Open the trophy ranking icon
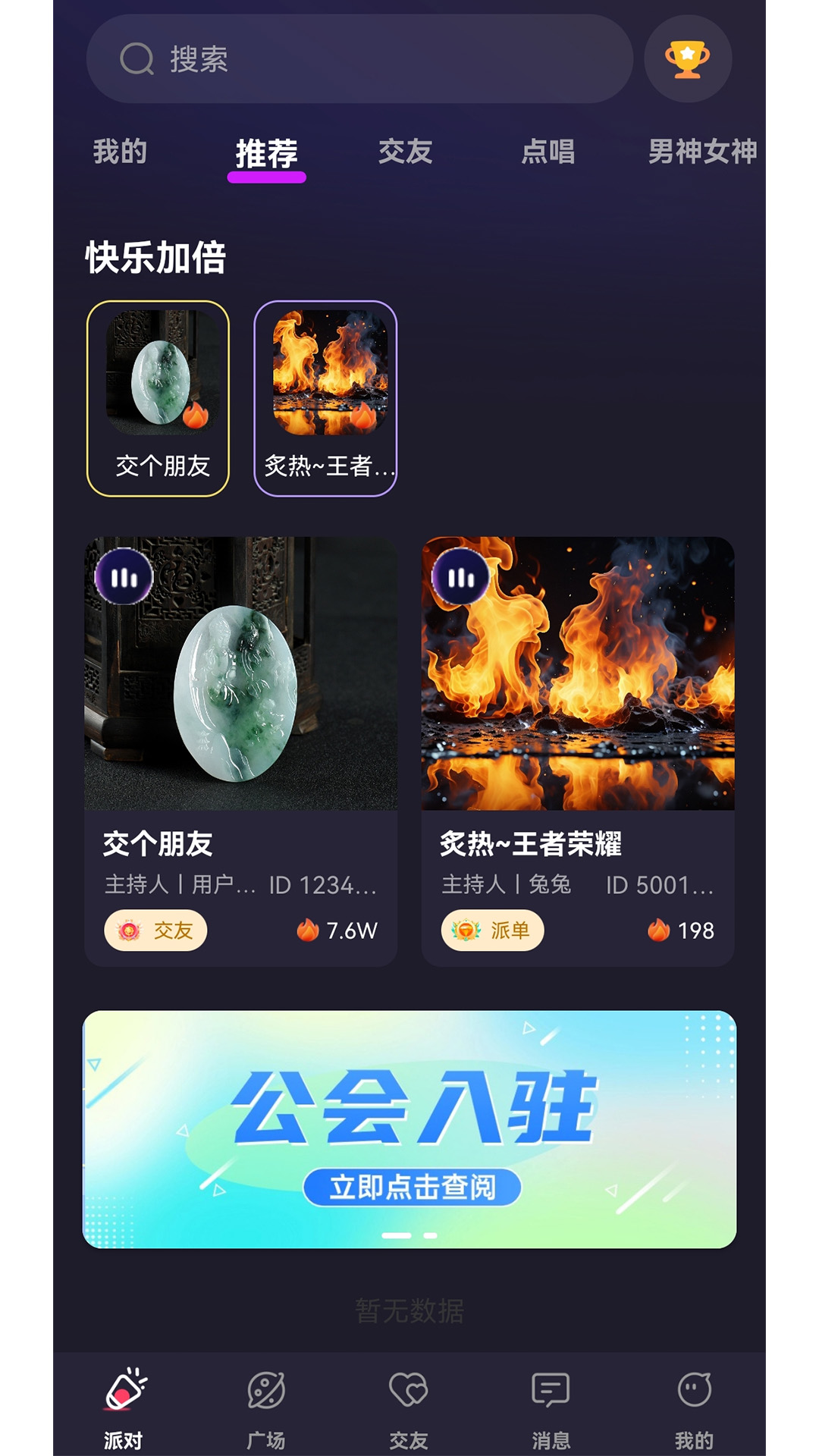 coord(686,59)
